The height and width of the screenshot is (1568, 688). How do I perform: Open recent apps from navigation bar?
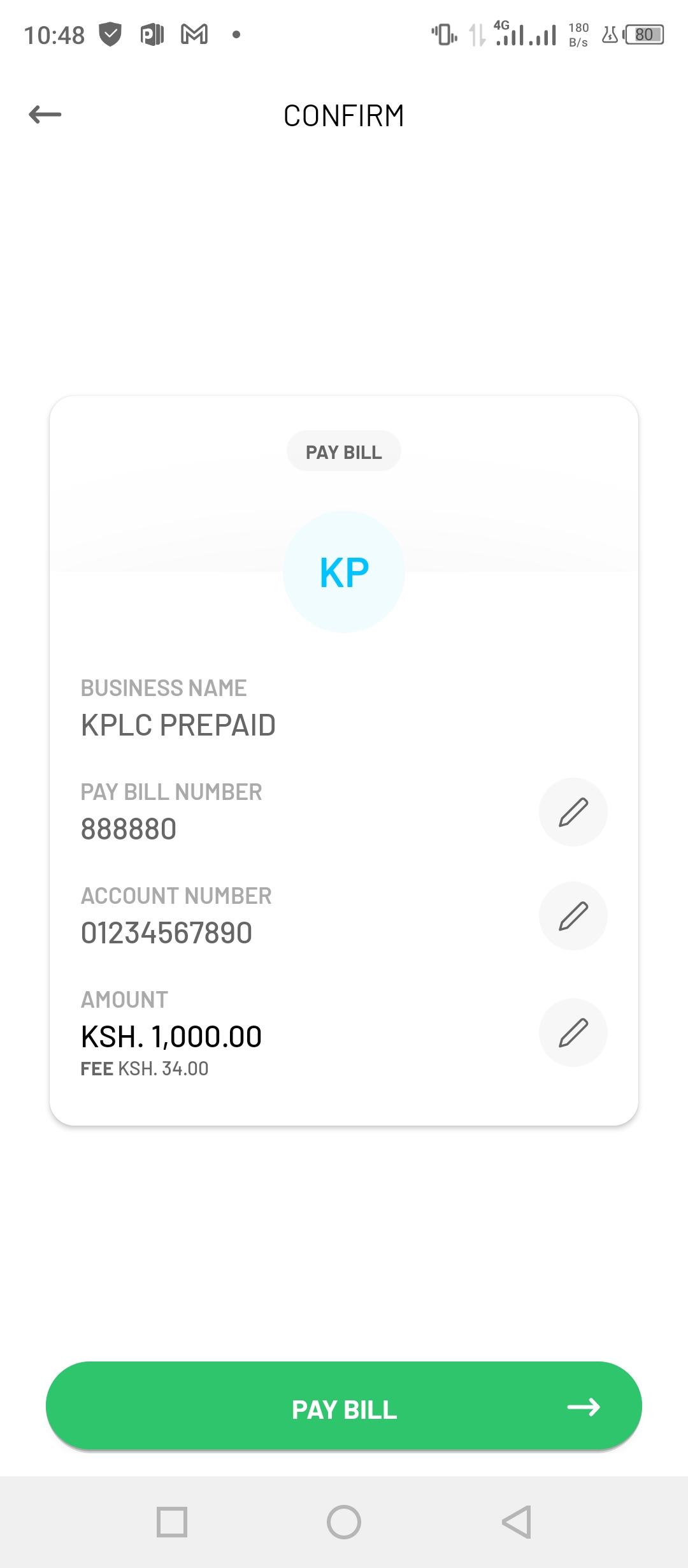(172, 1522)
